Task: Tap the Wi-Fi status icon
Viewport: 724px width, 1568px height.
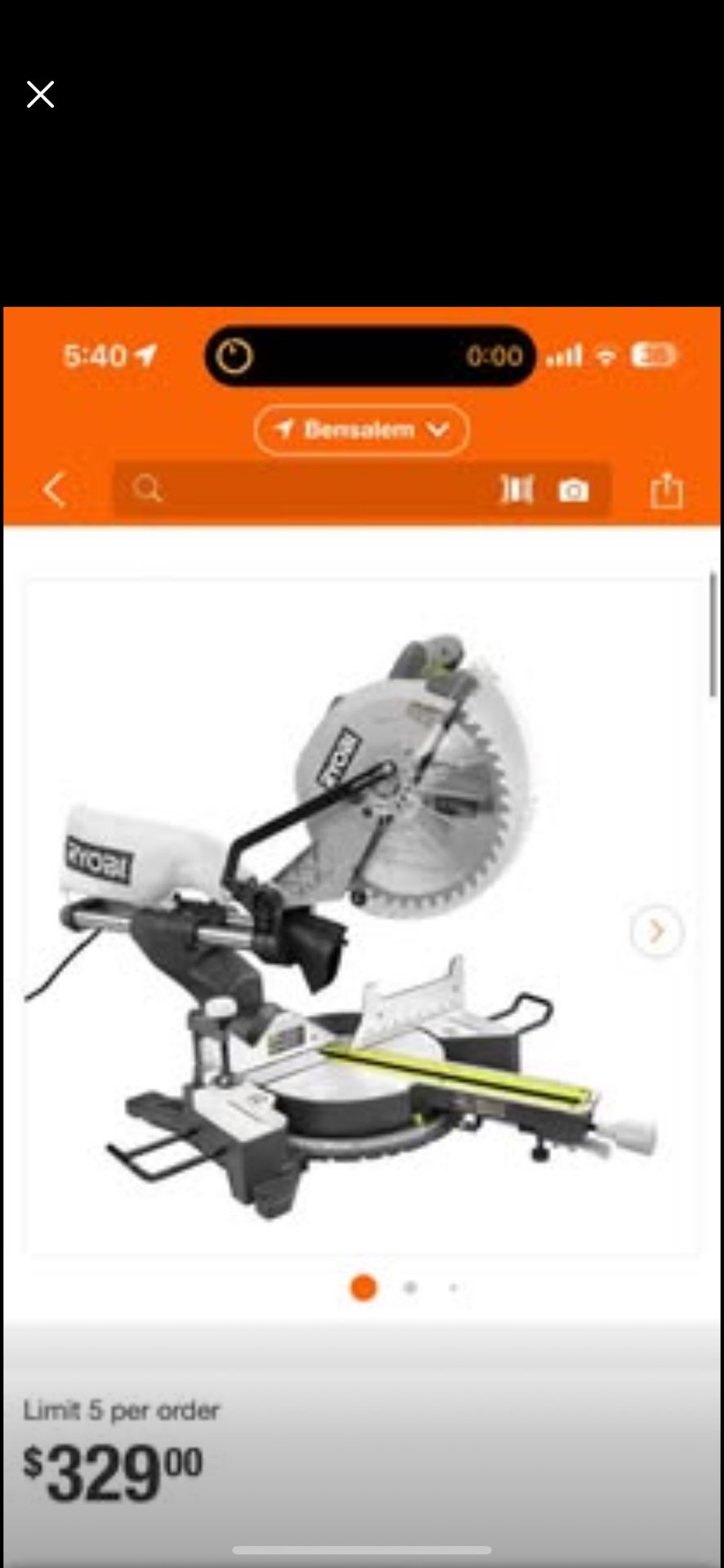Action: click(x=605, y=354)
